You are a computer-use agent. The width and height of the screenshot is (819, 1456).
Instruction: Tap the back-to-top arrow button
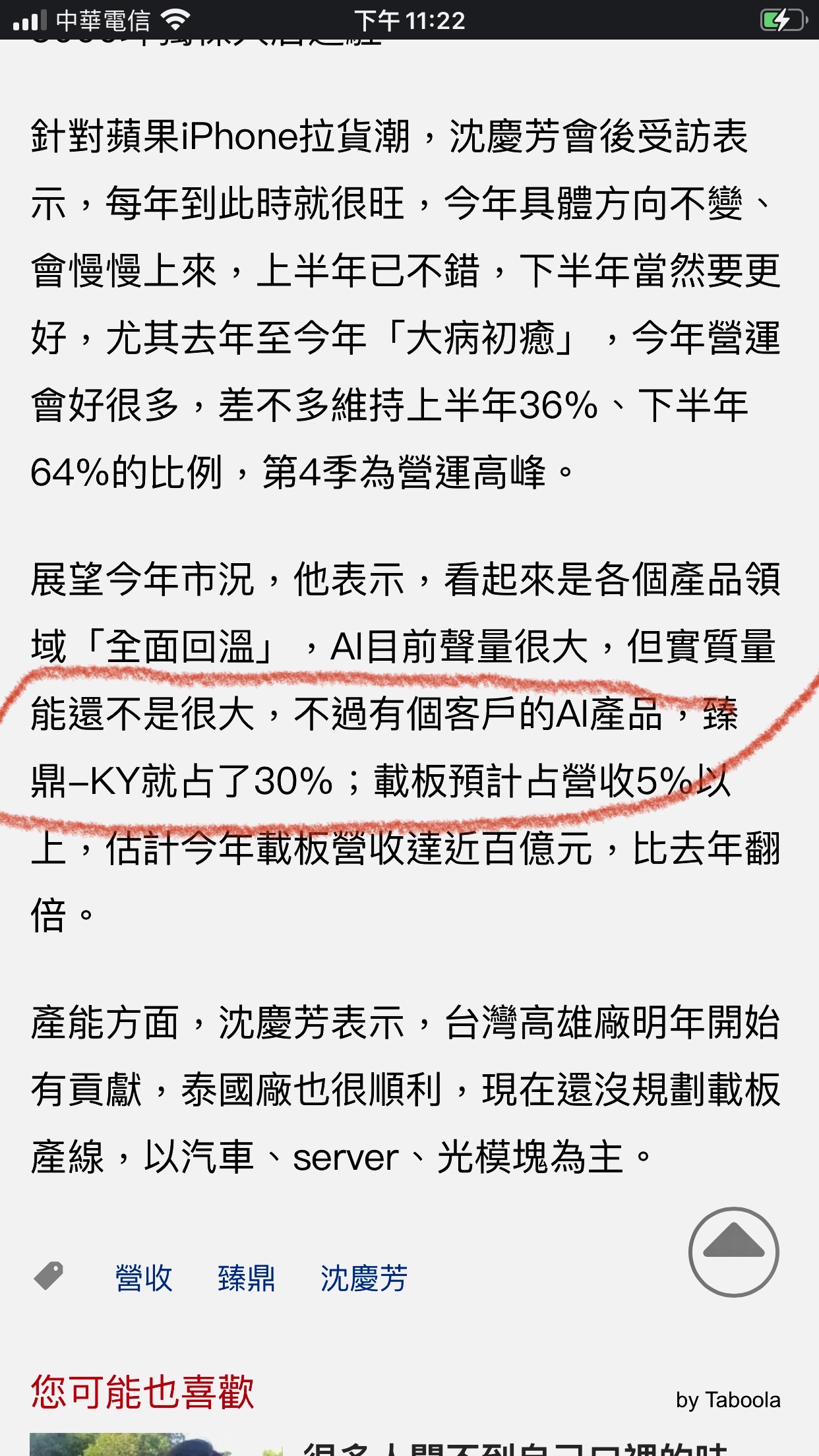(x=733, y=1252)
